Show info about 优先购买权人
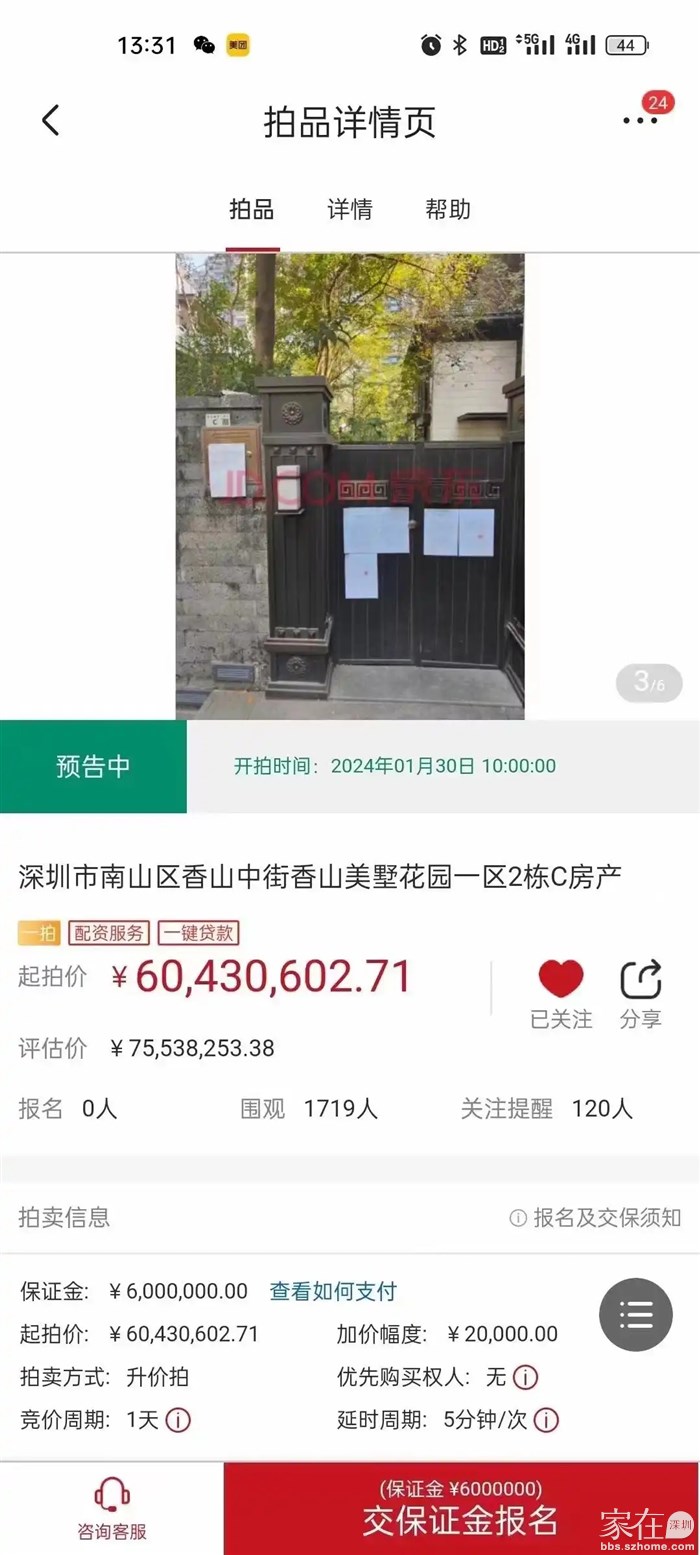 [525, 1377]
